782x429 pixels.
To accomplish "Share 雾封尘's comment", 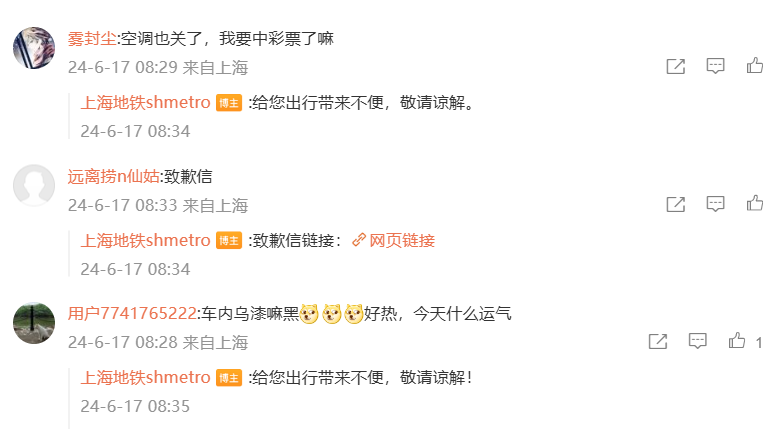I will [x=676, y=67].
